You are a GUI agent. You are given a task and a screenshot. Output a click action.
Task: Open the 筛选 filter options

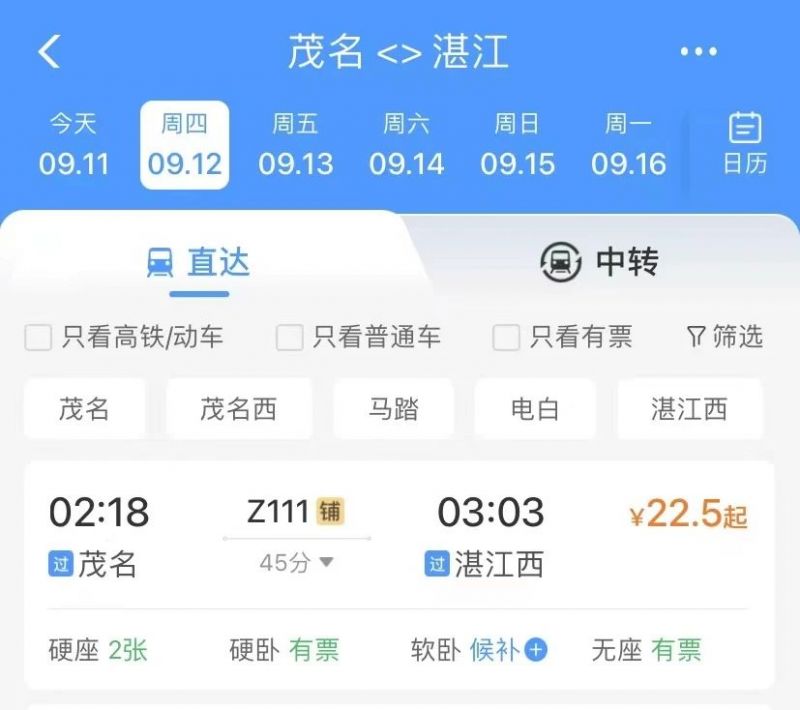click(x=725, y=337)
